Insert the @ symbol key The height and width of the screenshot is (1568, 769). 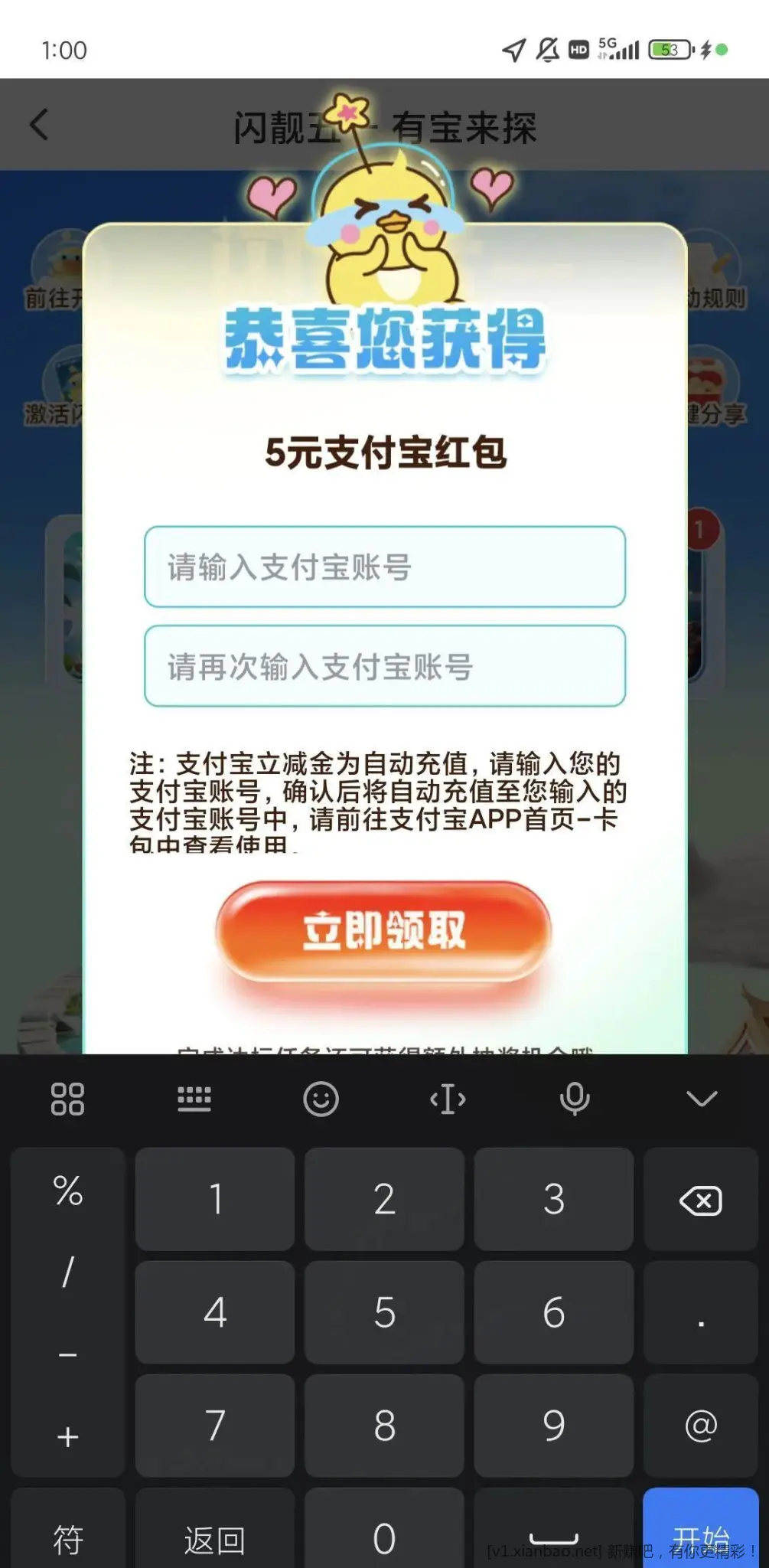[700, 1426]
